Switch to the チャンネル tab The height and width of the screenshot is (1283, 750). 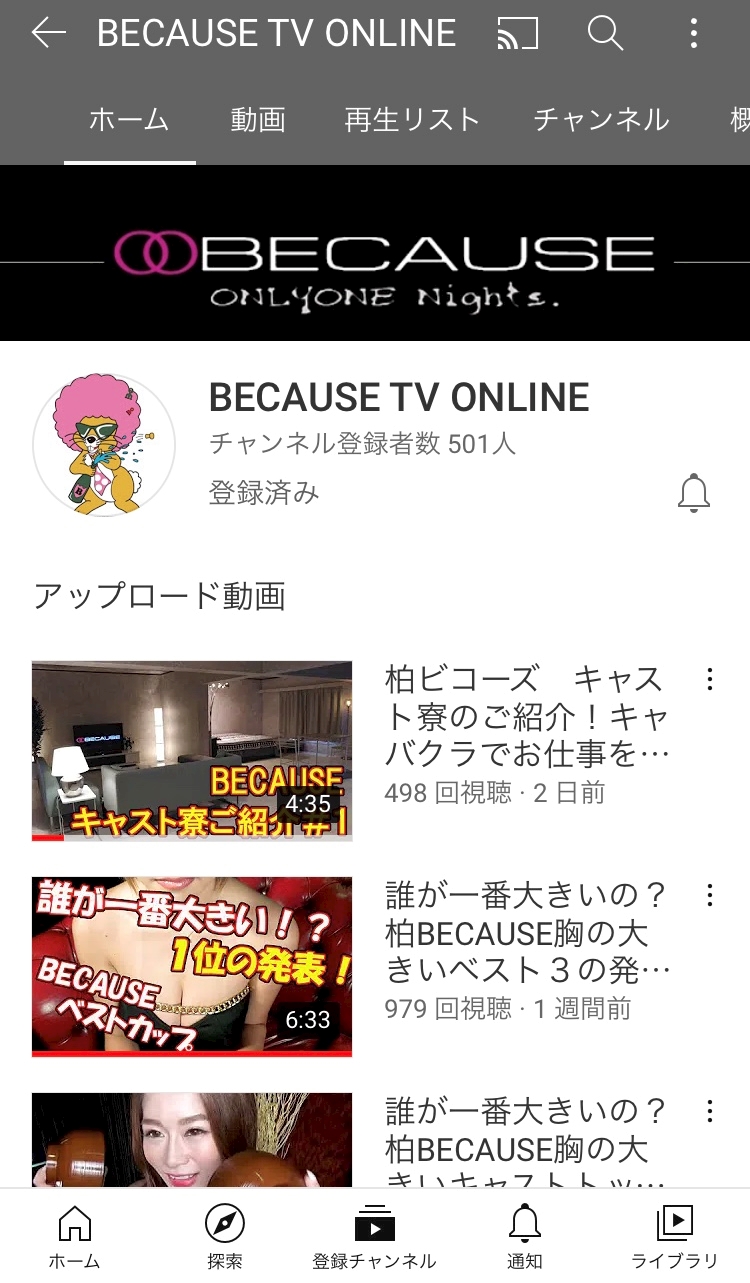click(601, 120)
